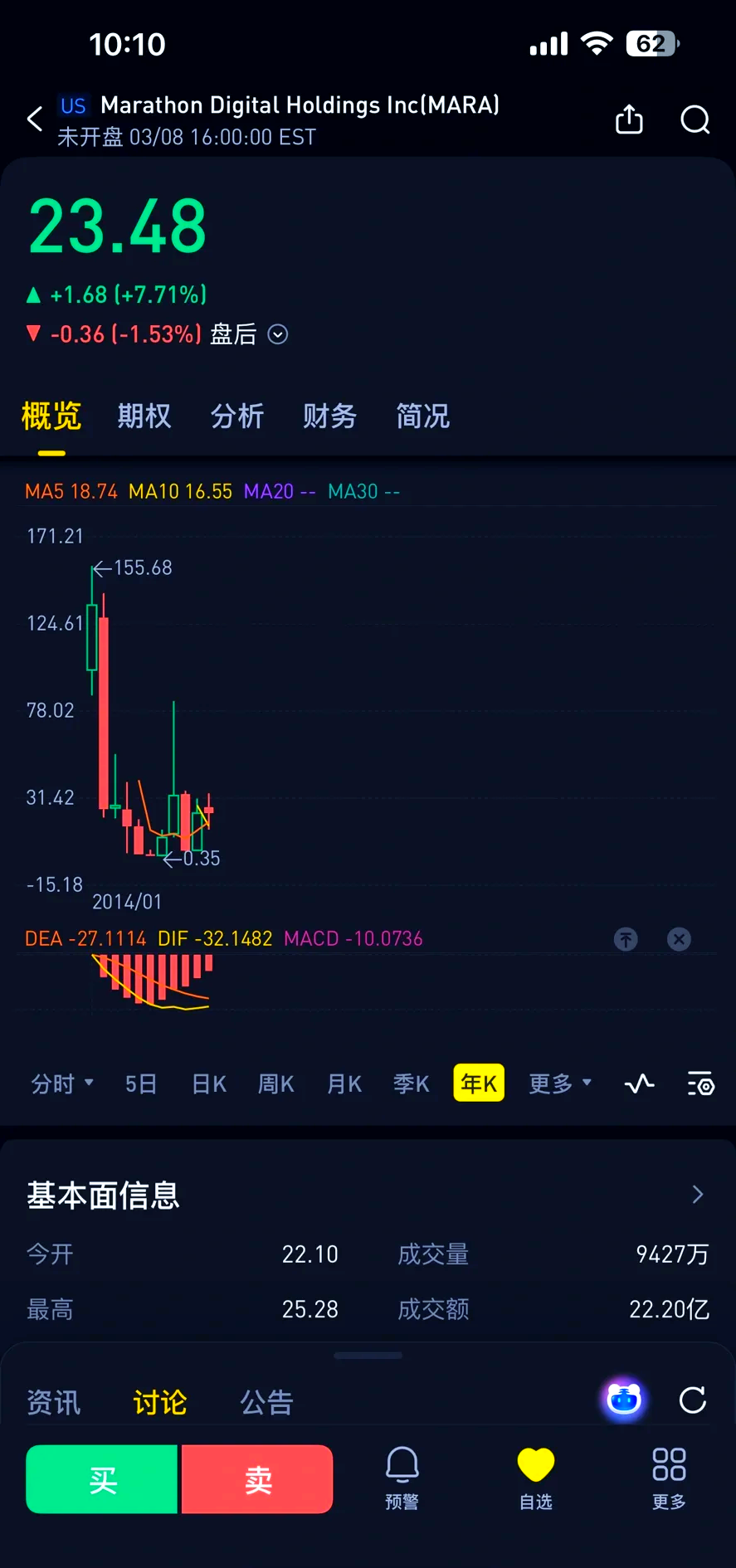The width and height of the screenshot is (736, 1568).
Task: Switch to the 财务 tab
Action: point(329,416)
